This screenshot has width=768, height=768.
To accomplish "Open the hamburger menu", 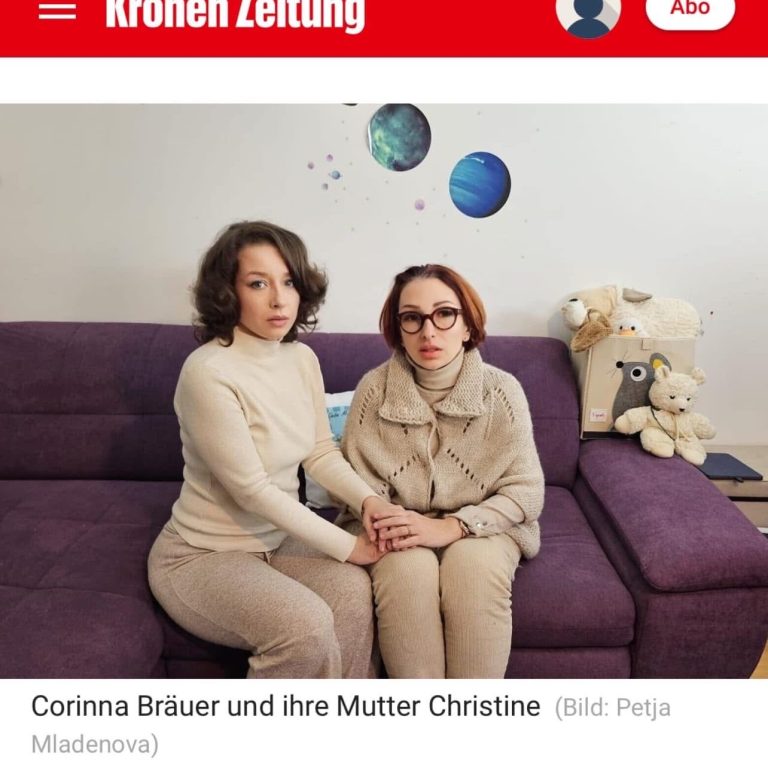I will click(x=57, y=11).
